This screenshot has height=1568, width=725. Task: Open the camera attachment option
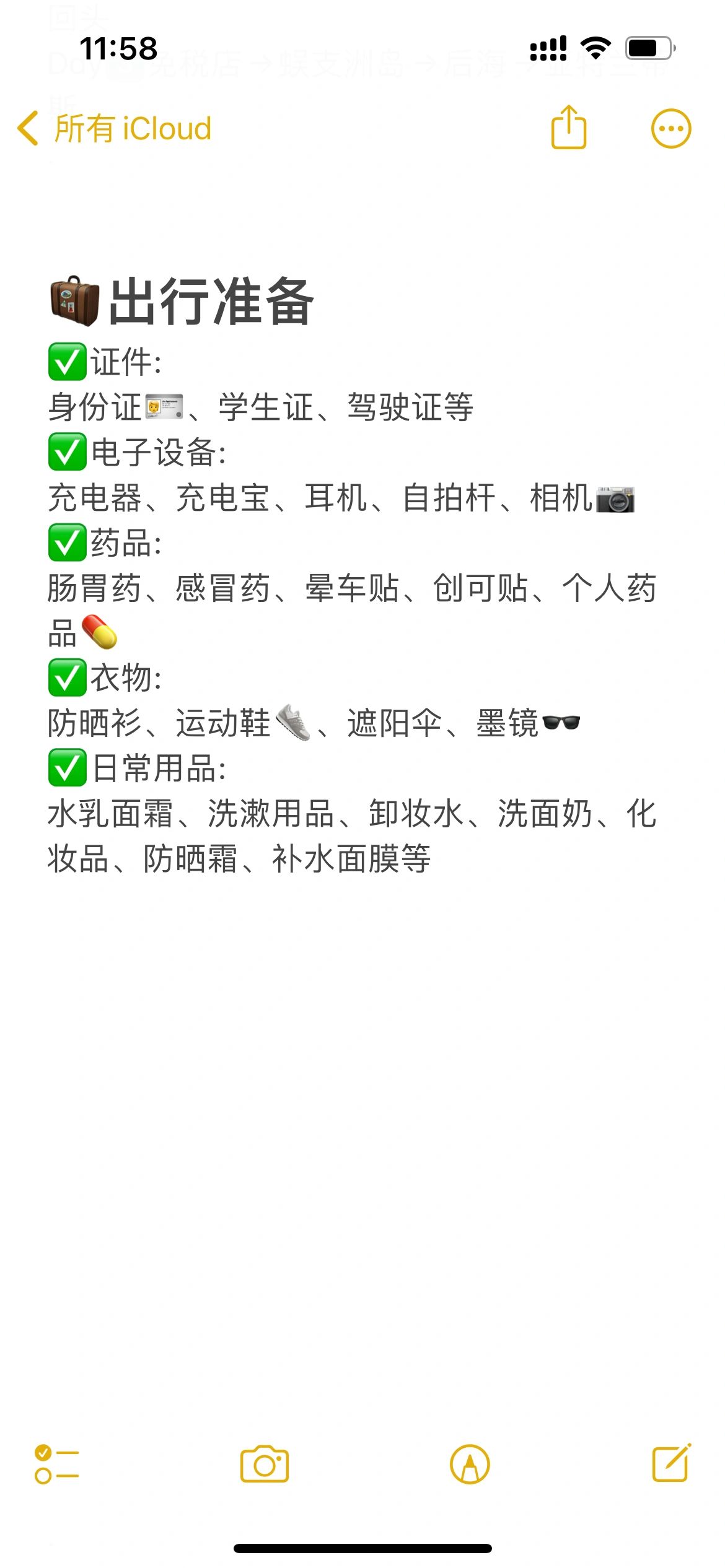(265, 1464)
